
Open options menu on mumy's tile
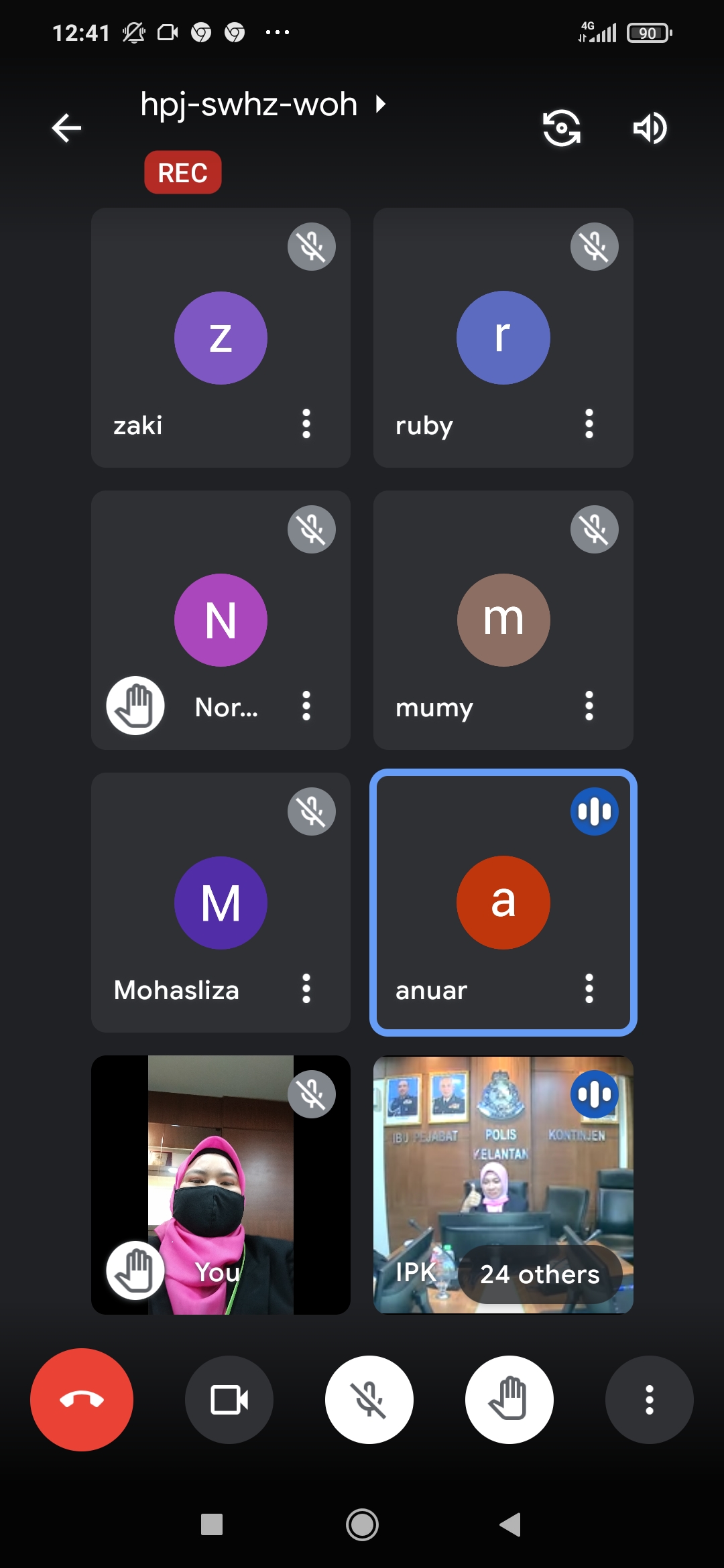[x=589, y=706]
